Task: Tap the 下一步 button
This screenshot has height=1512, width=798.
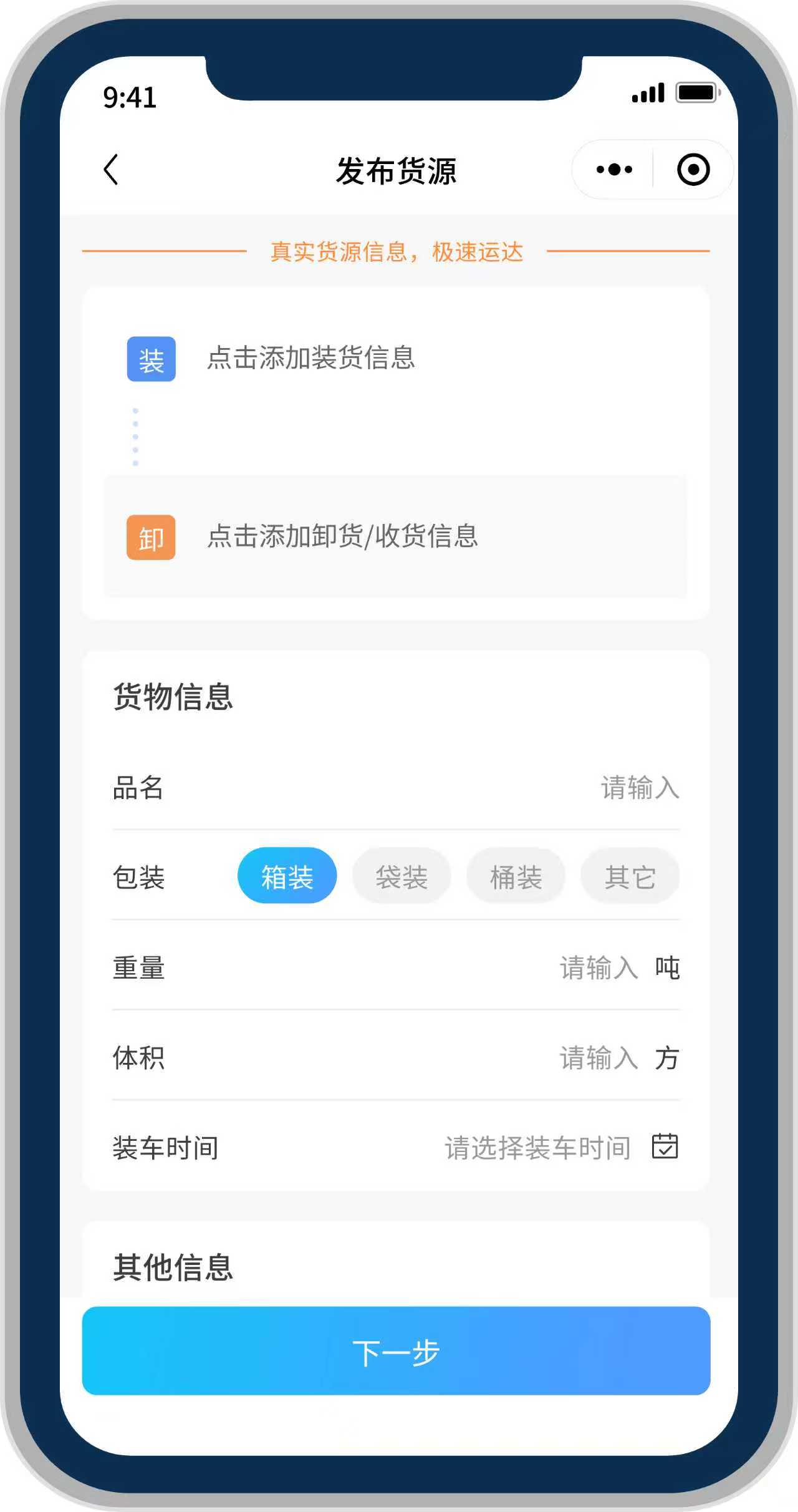Action: (x=396, y=1352)
